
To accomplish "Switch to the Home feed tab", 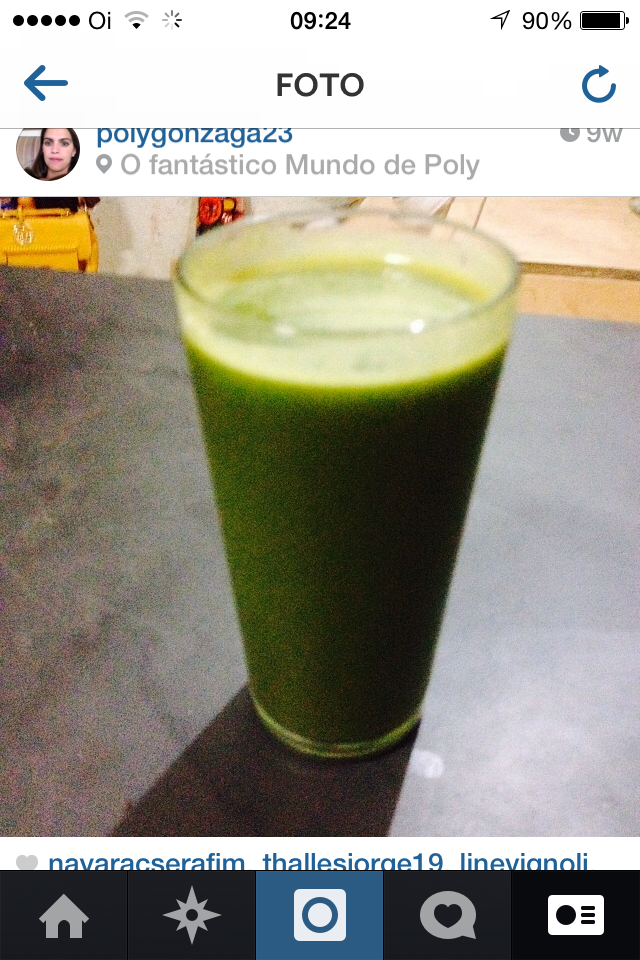I will point(63,916).
